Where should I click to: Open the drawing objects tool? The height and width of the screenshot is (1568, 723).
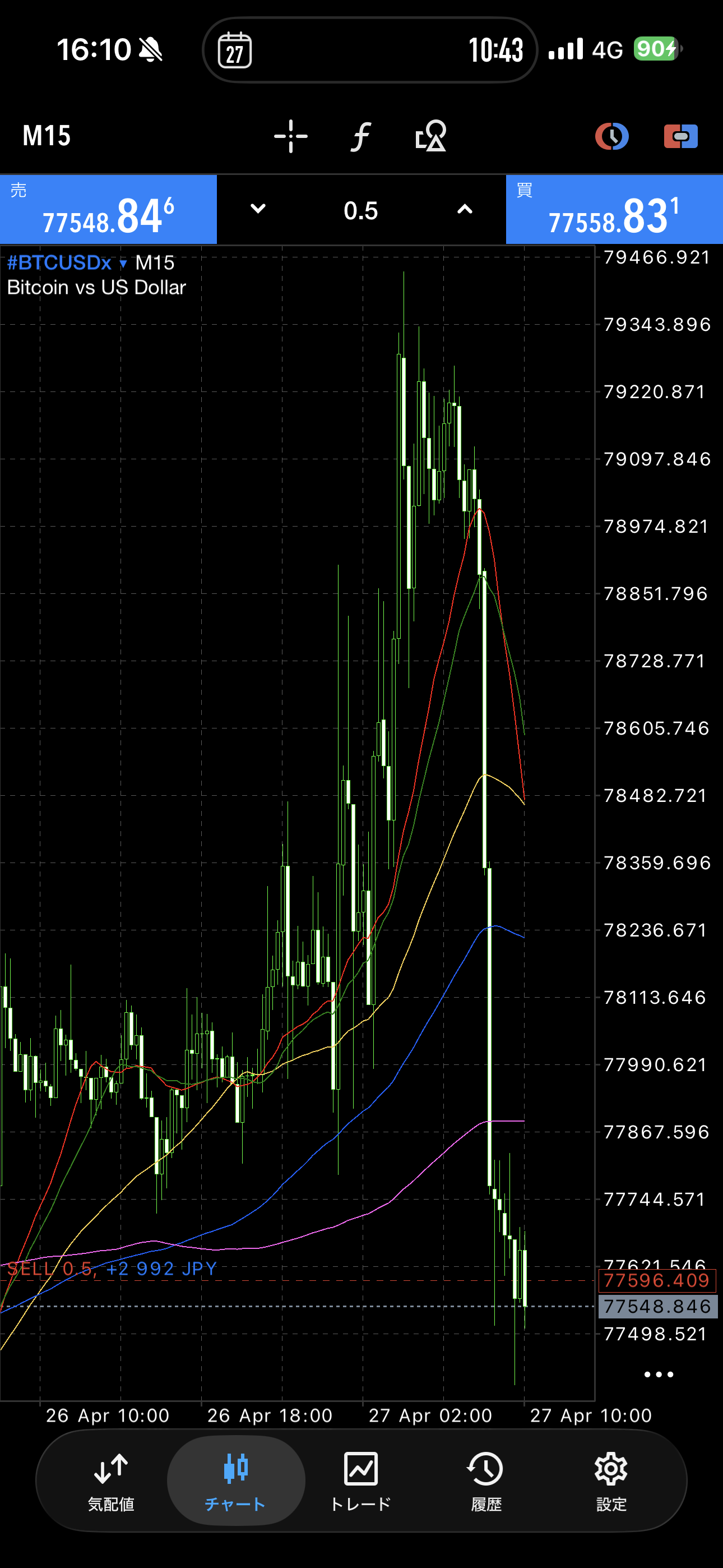(431, 136)
